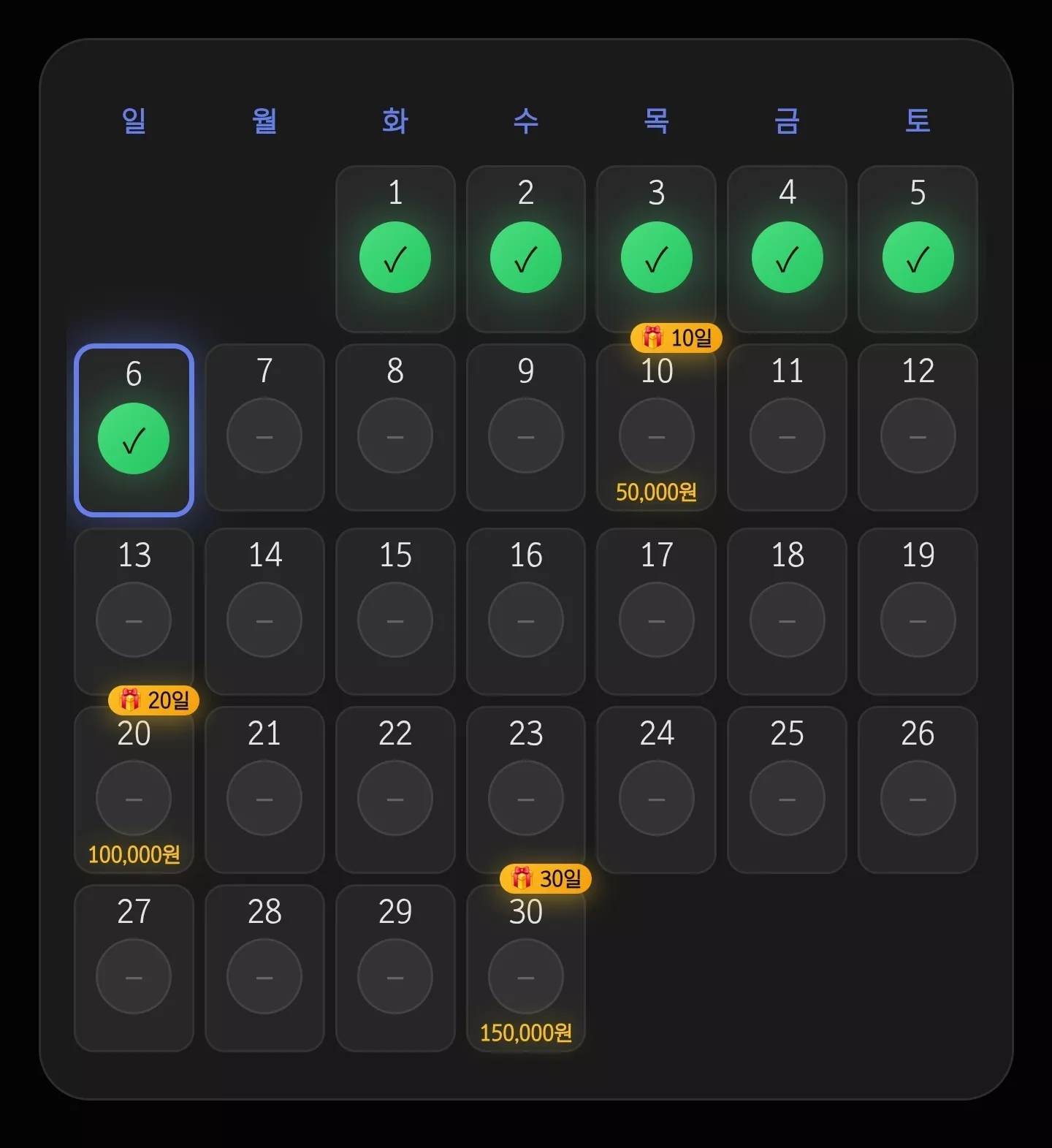Select the highlighted day 6 cell
The image size is (1052, 1148).
click(134, 430)
